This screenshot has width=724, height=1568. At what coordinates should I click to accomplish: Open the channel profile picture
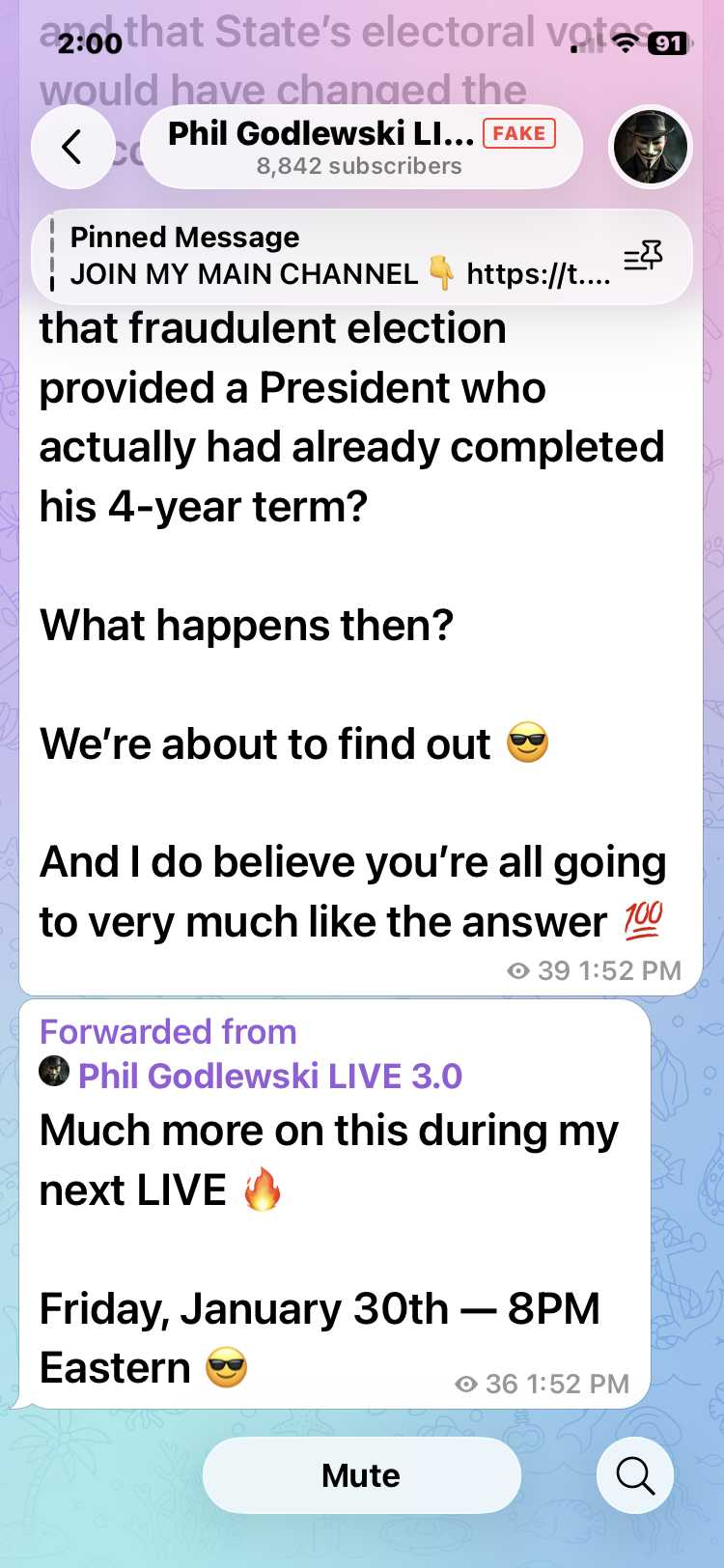pyautogui.click(x=651, y=148)
